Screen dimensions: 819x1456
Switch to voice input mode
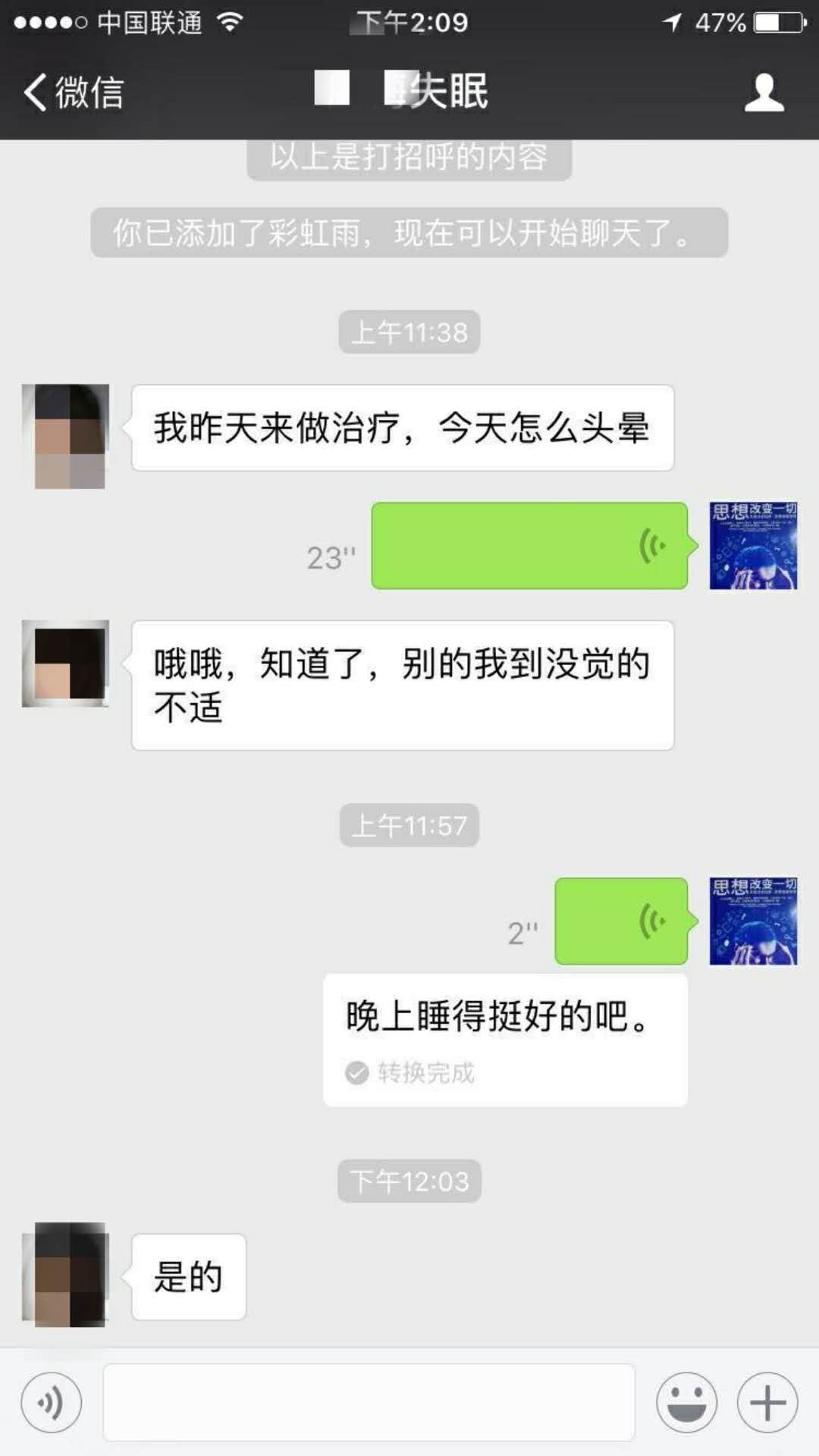(52, 1402)
